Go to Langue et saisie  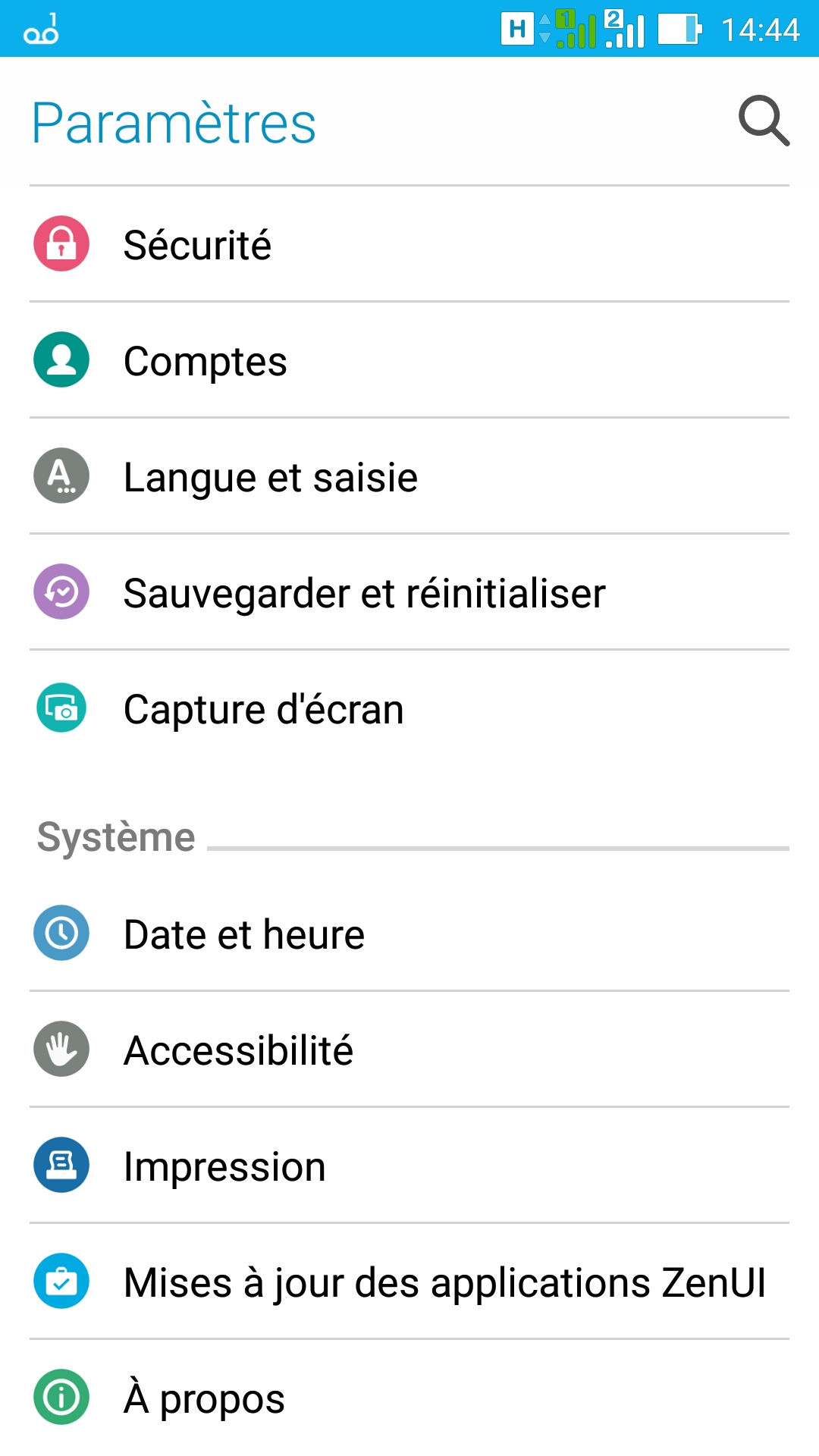(409, 476)
